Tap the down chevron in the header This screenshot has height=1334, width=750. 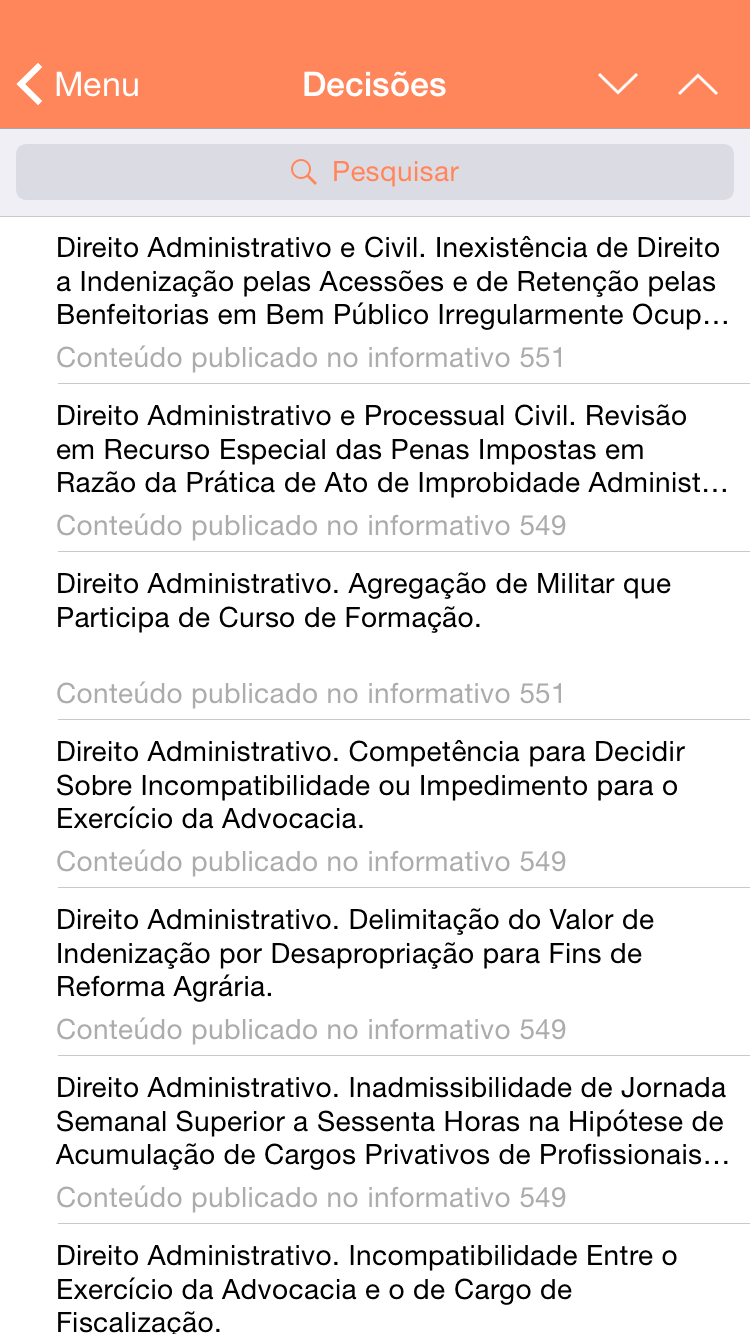617,85
